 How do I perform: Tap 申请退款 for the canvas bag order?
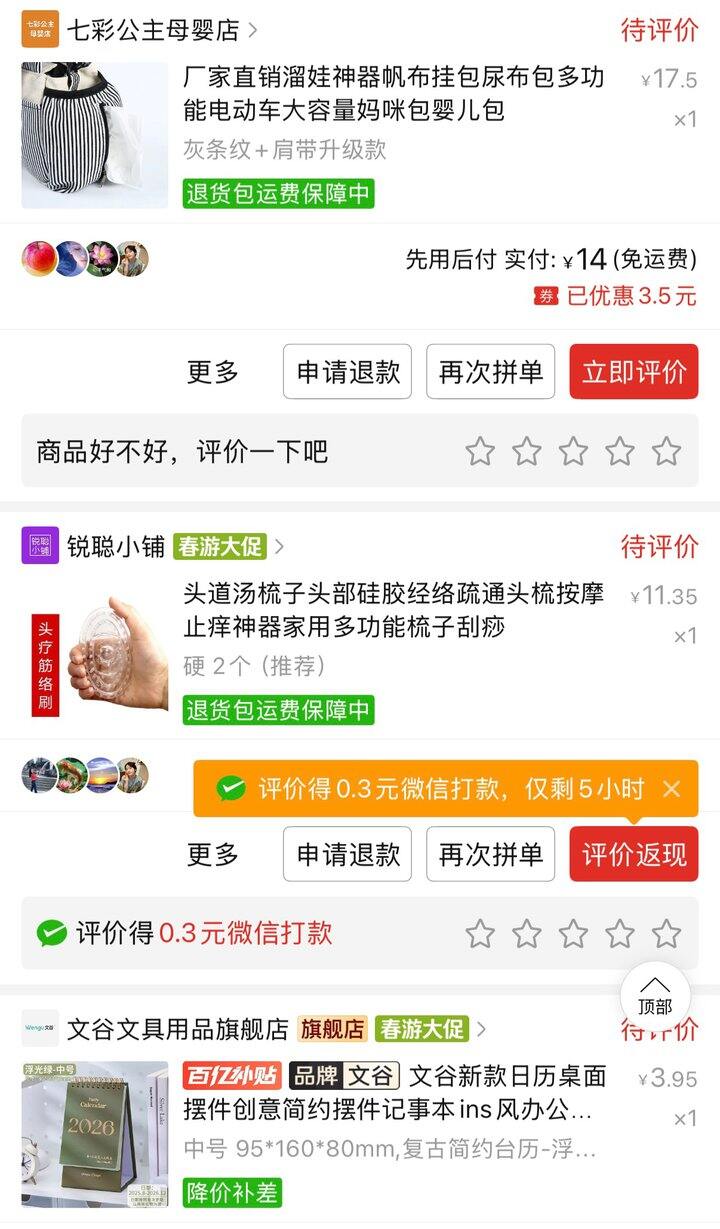[x=348, y=372]
